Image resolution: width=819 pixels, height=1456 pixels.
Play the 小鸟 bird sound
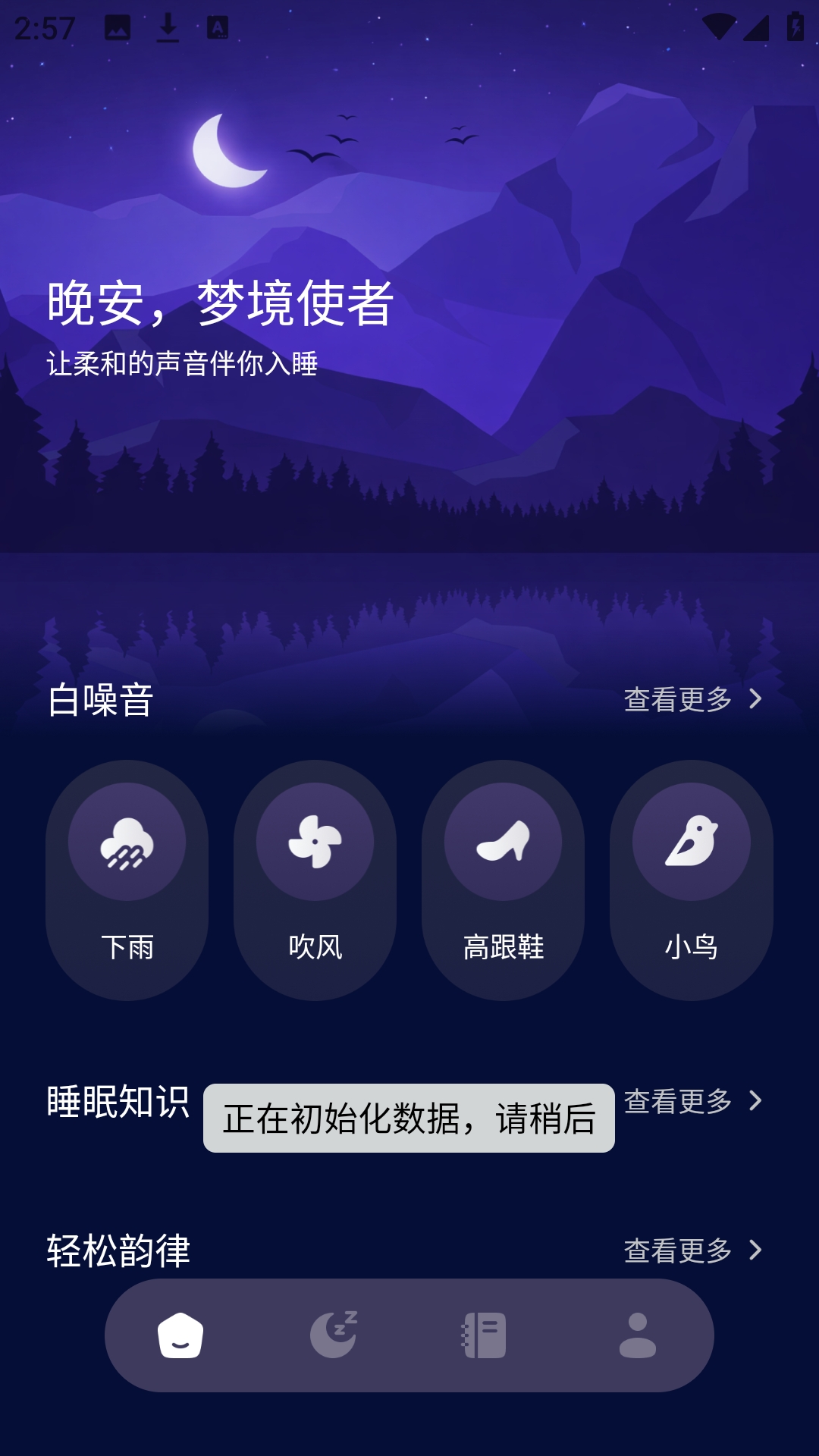click(x=691, y=878)
